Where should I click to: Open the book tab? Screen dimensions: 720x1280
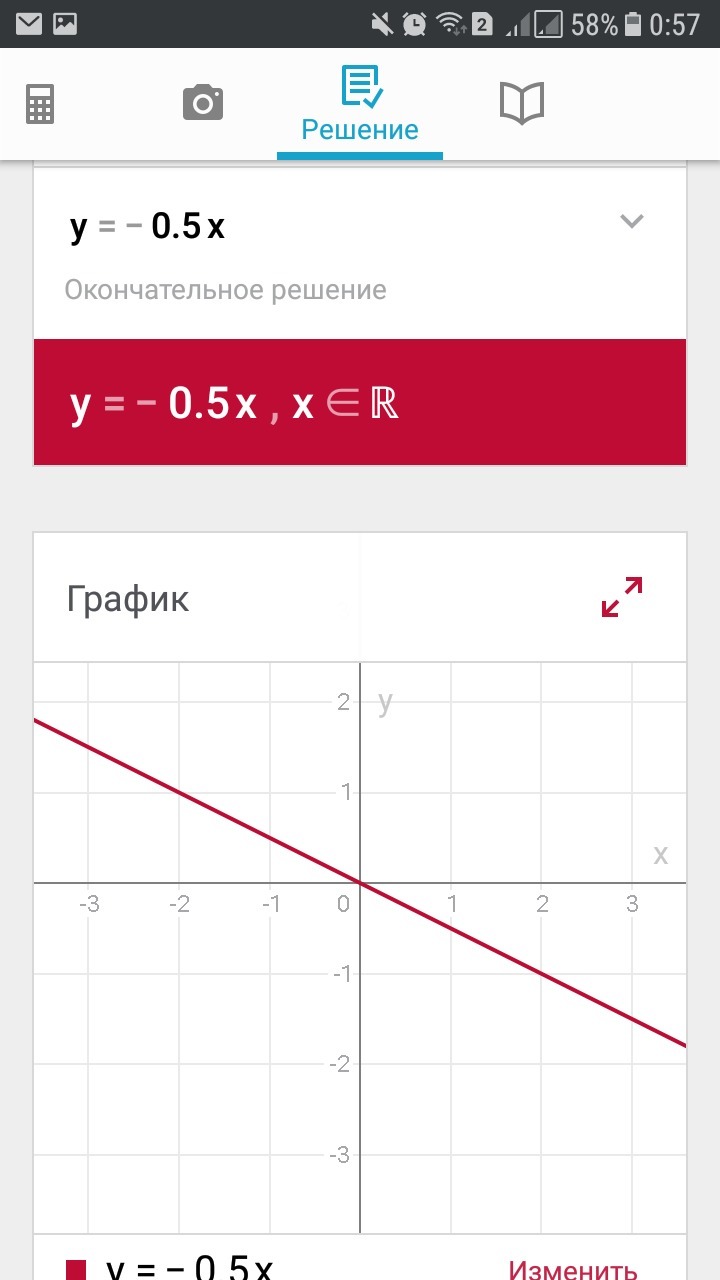point(521,104)
